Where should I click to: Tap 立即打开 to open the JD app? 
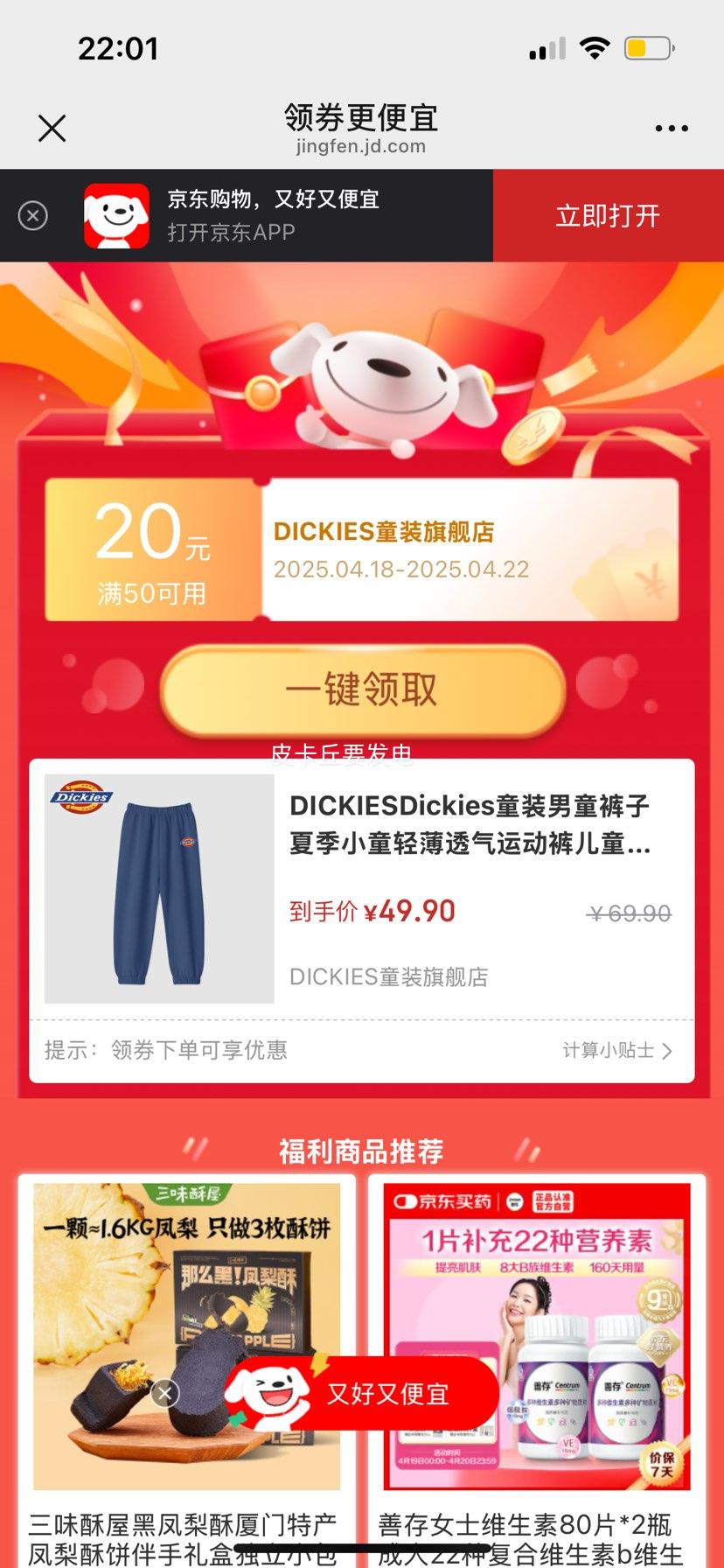tap(609, 215)
